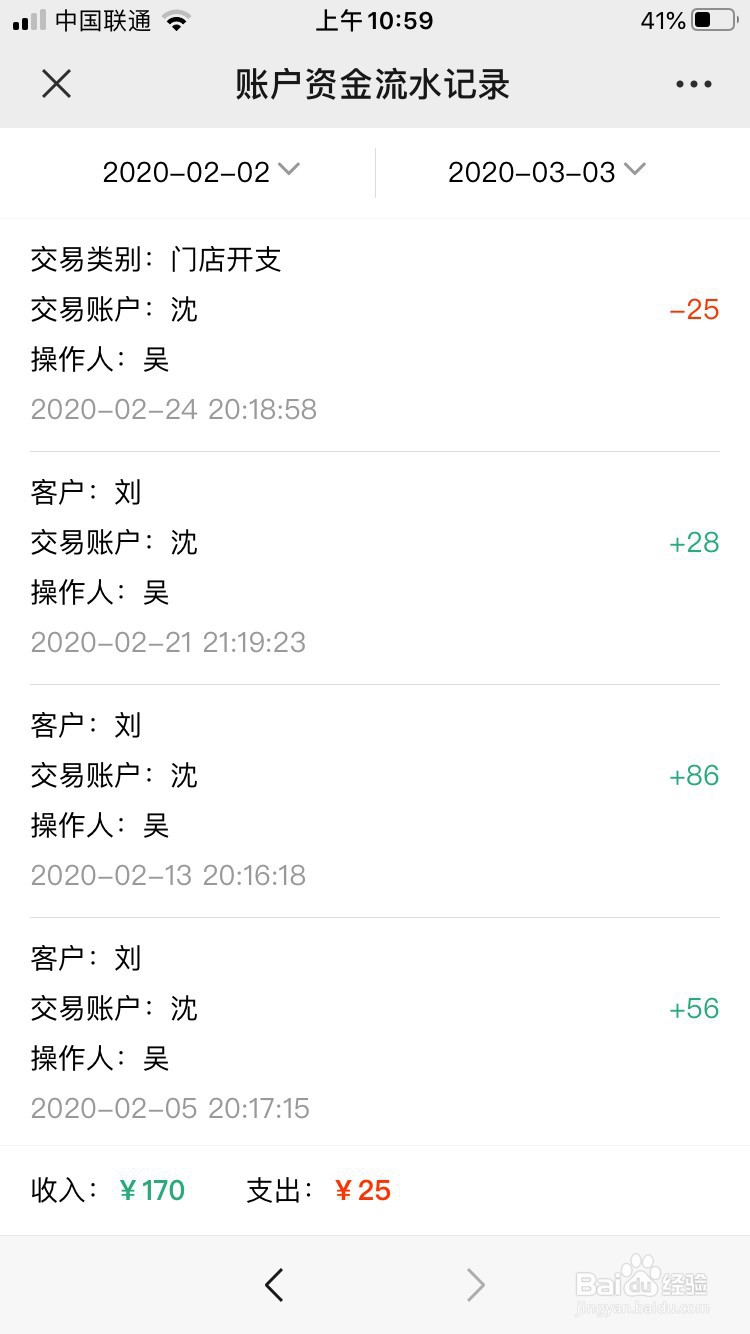Open the 2020-02-02 start date picker
This screenshot has width=750, height=1334.
[185, 172]
